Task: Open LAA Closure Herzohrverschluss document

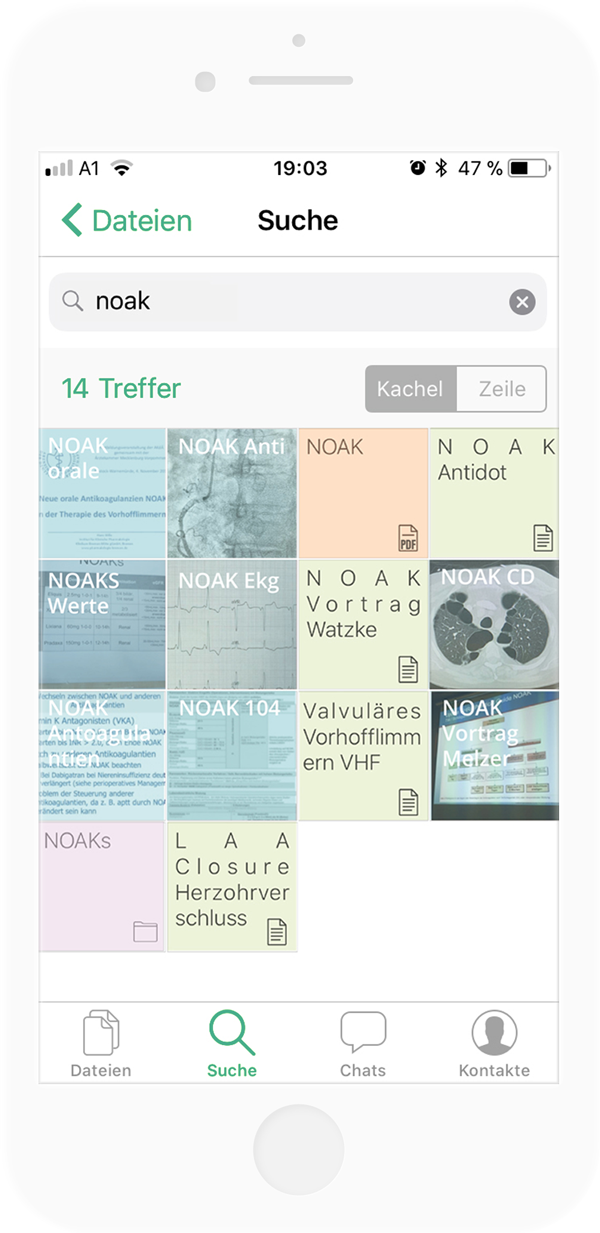Action: (232, 886)
